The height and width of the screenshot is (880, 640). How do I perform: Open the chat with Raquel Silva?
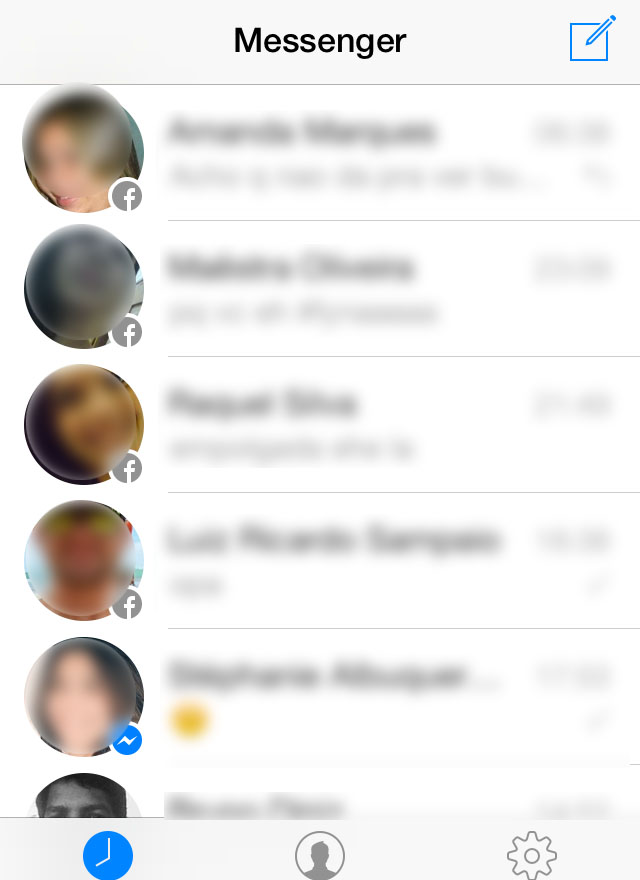tap(360, 425)
